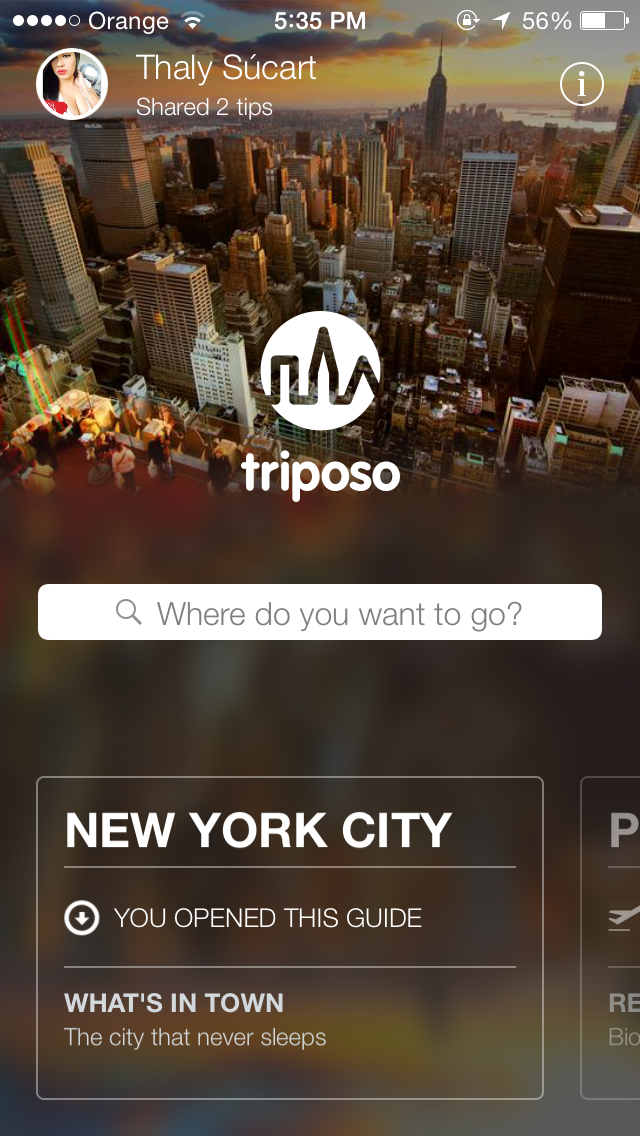This screenshot has width=640, height=1136.
Task: Open the partially visible next guide card
Action: 610,938
